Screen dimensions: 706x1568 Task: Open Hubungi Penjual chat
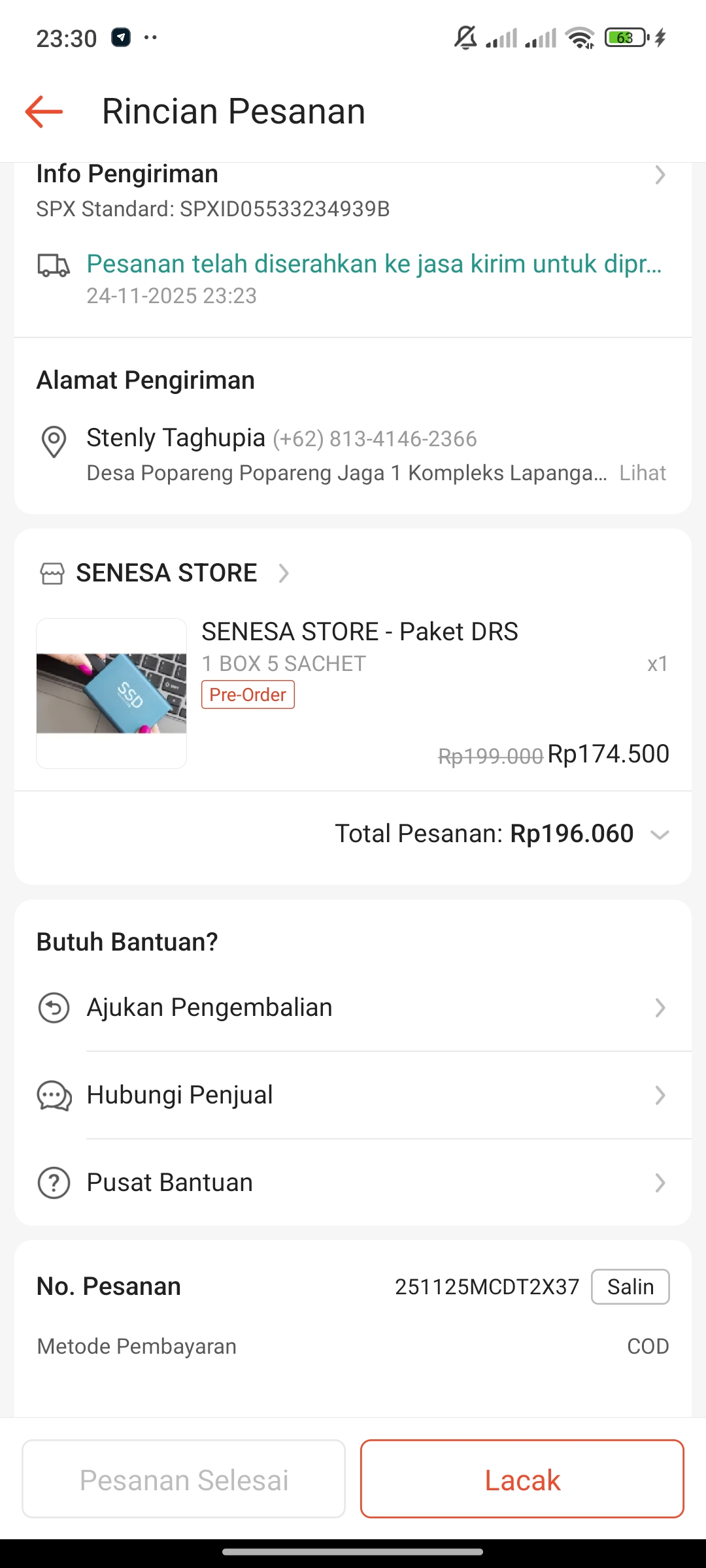(353, 1095)
